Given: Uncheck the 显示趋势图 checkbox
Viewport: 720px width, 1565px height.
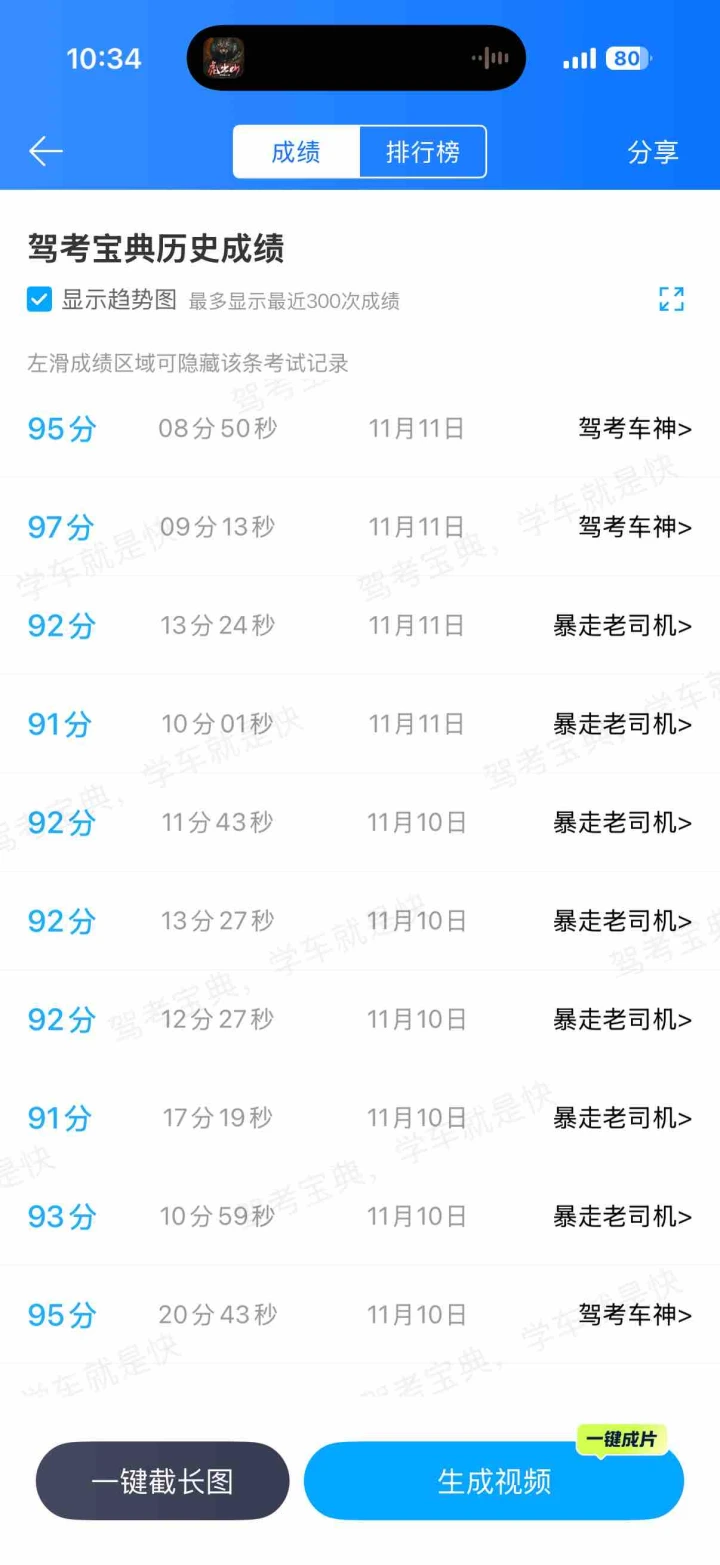Looking at the screenshot, I should (39, 299).
